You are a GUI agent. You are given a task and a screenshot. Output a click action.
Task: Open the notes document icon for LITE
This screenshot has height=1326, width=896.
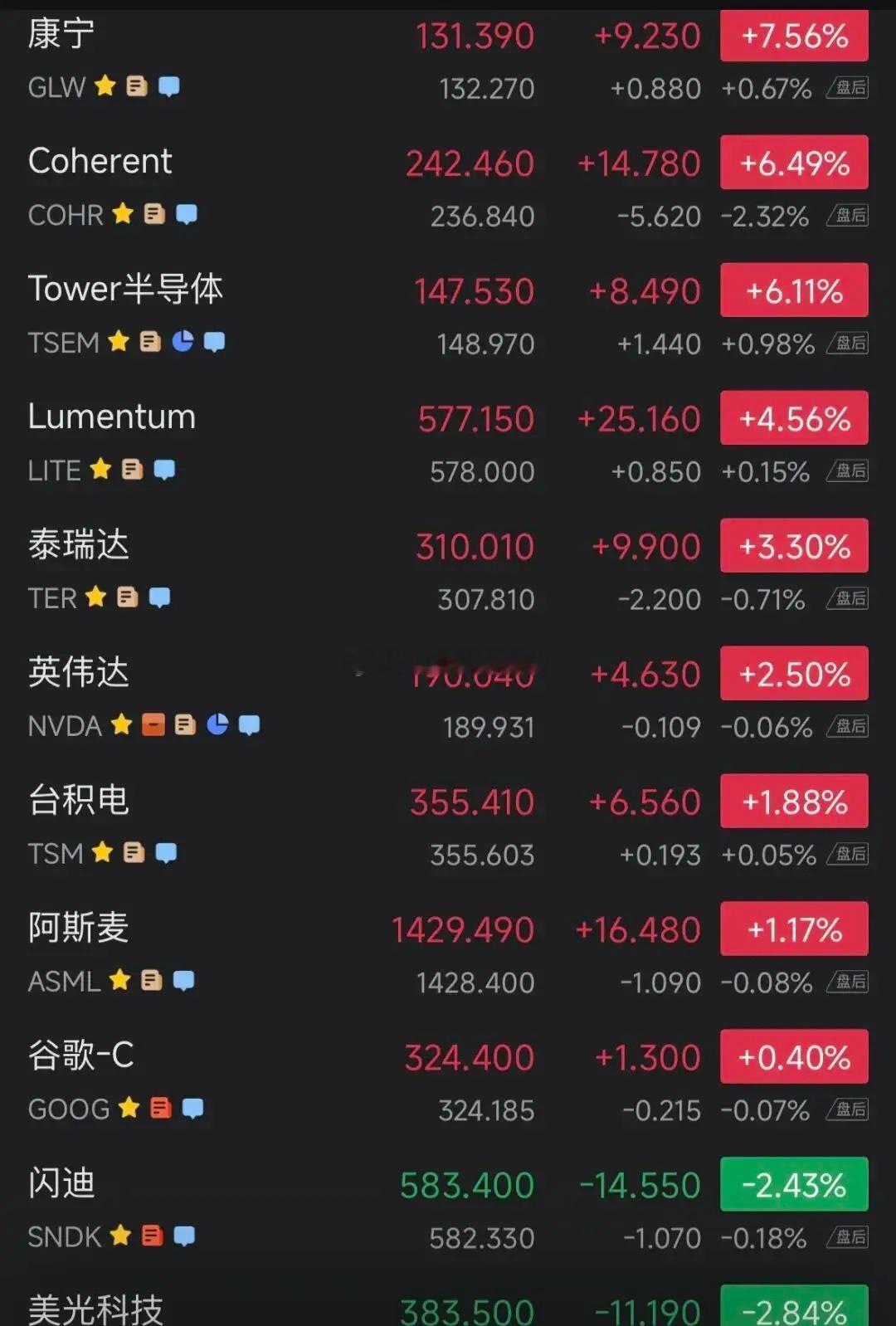click(131, 470)
